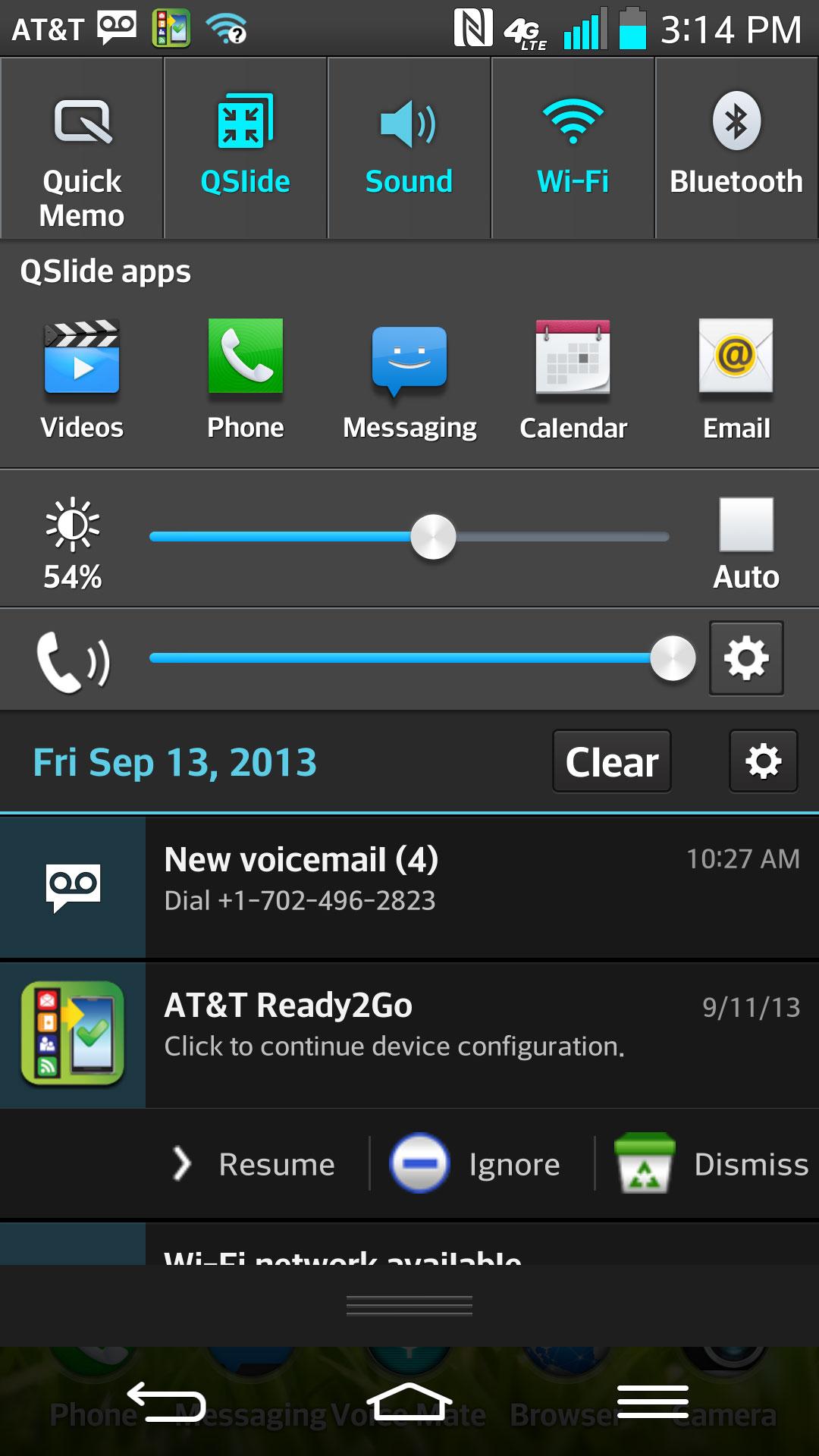Dismiss the Ready2Go notification

711,1164
